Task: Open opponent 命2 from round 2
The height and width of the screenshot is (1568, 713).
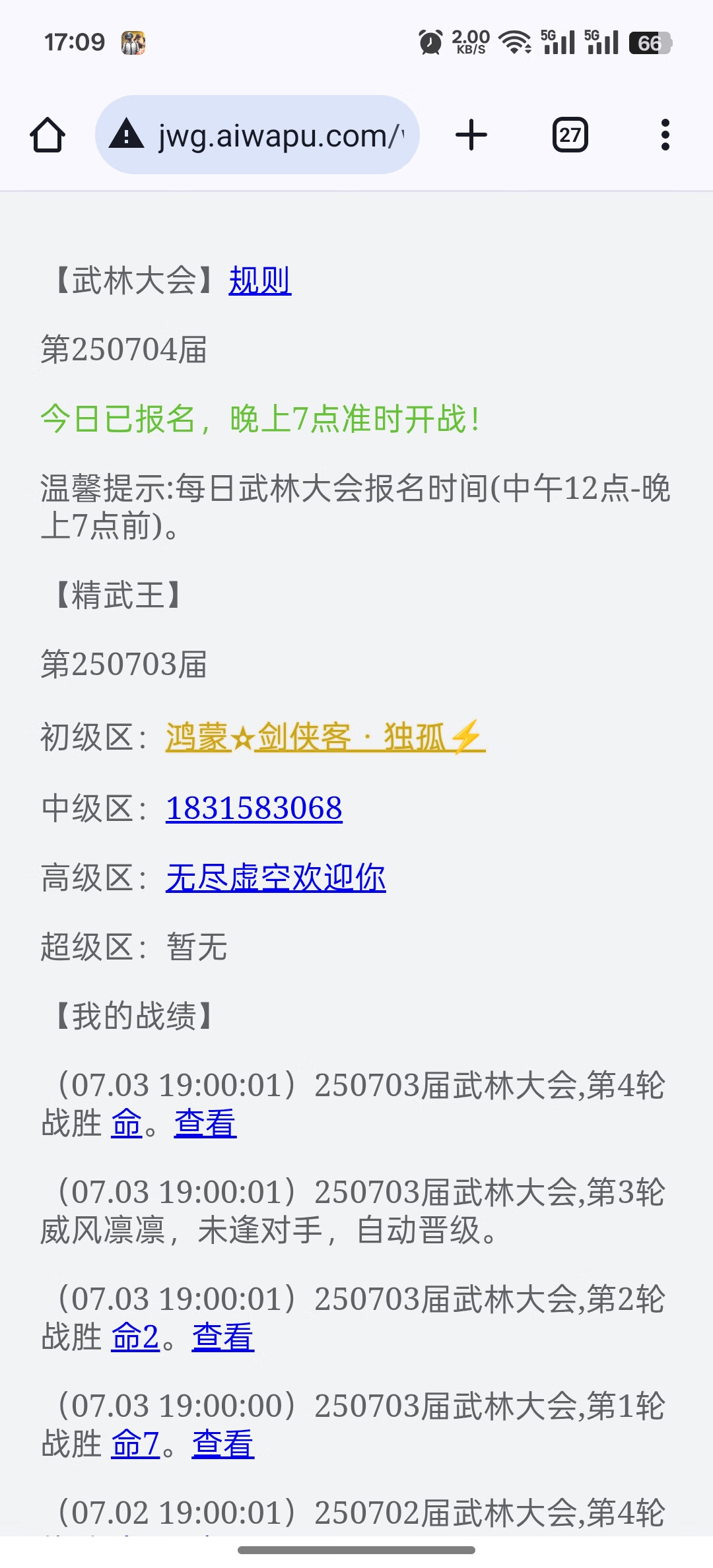Action: 135,1337
